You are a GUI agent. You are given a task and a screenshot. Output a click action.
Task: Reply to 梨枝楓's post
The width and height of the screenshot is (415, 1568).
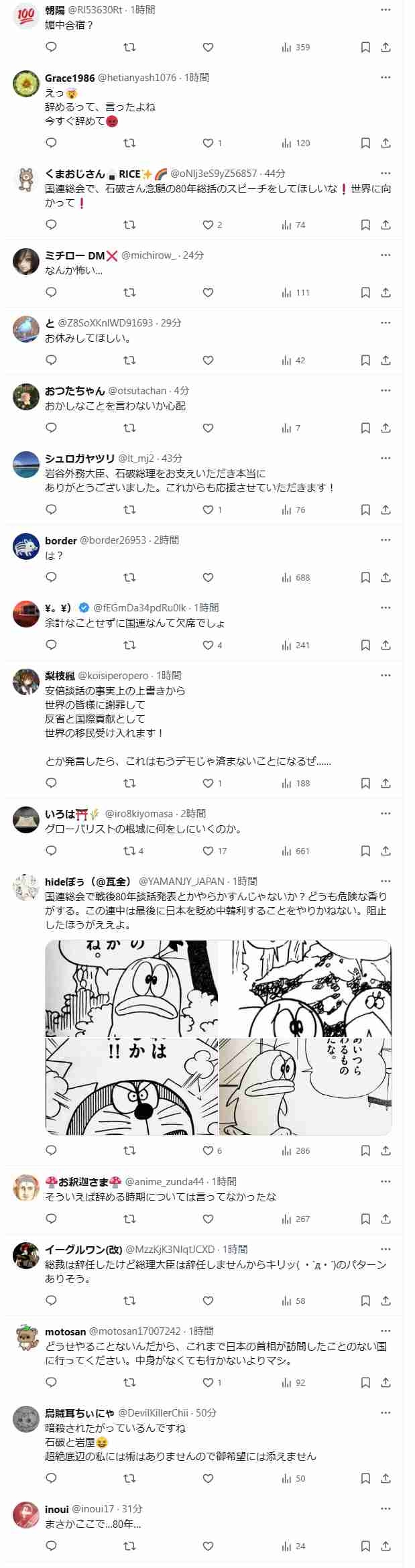point(51,783)
